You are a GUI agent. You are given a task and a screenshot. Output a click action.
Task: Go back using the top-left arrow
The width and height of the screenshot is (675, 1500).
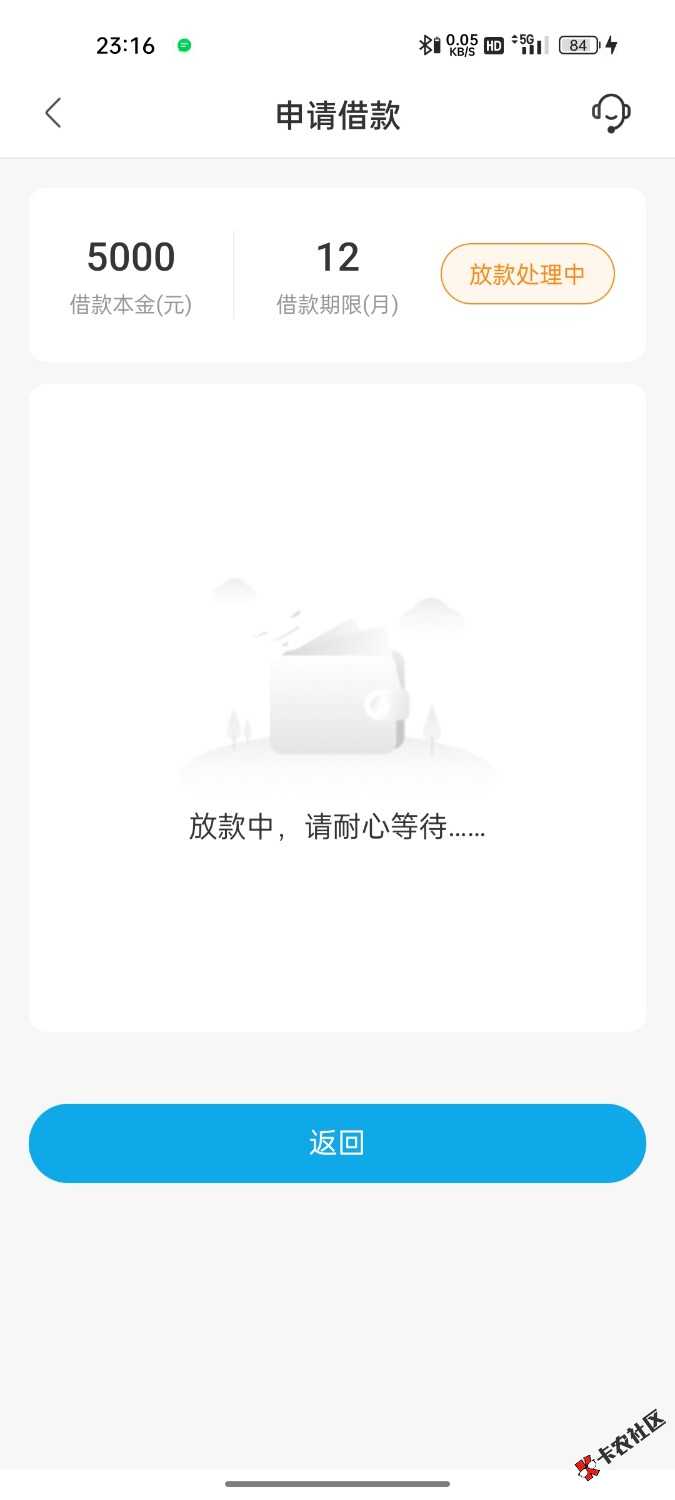pyautogui.click(x=53, y=114)
